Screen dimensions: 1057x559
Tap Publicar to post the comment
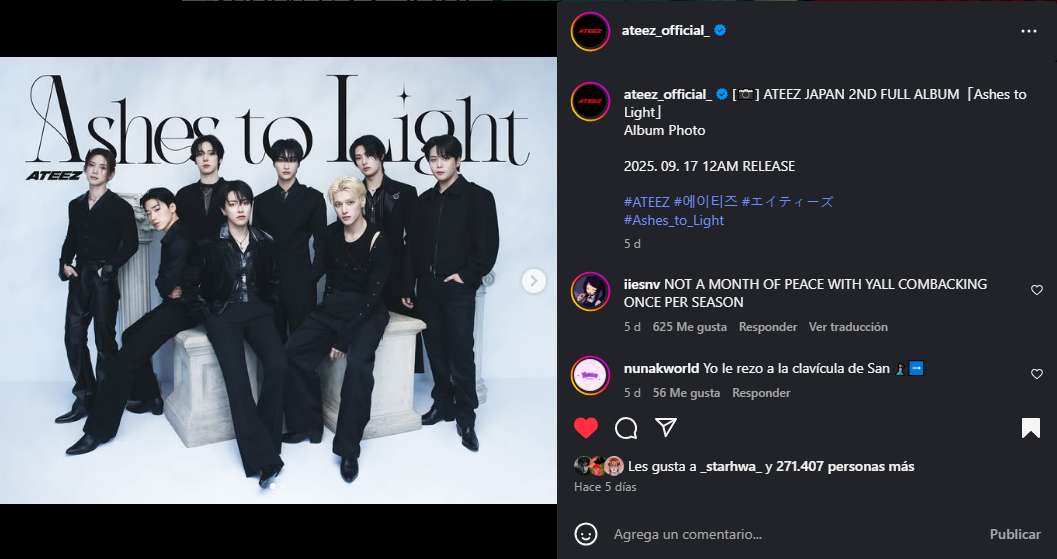[1015, 534]
